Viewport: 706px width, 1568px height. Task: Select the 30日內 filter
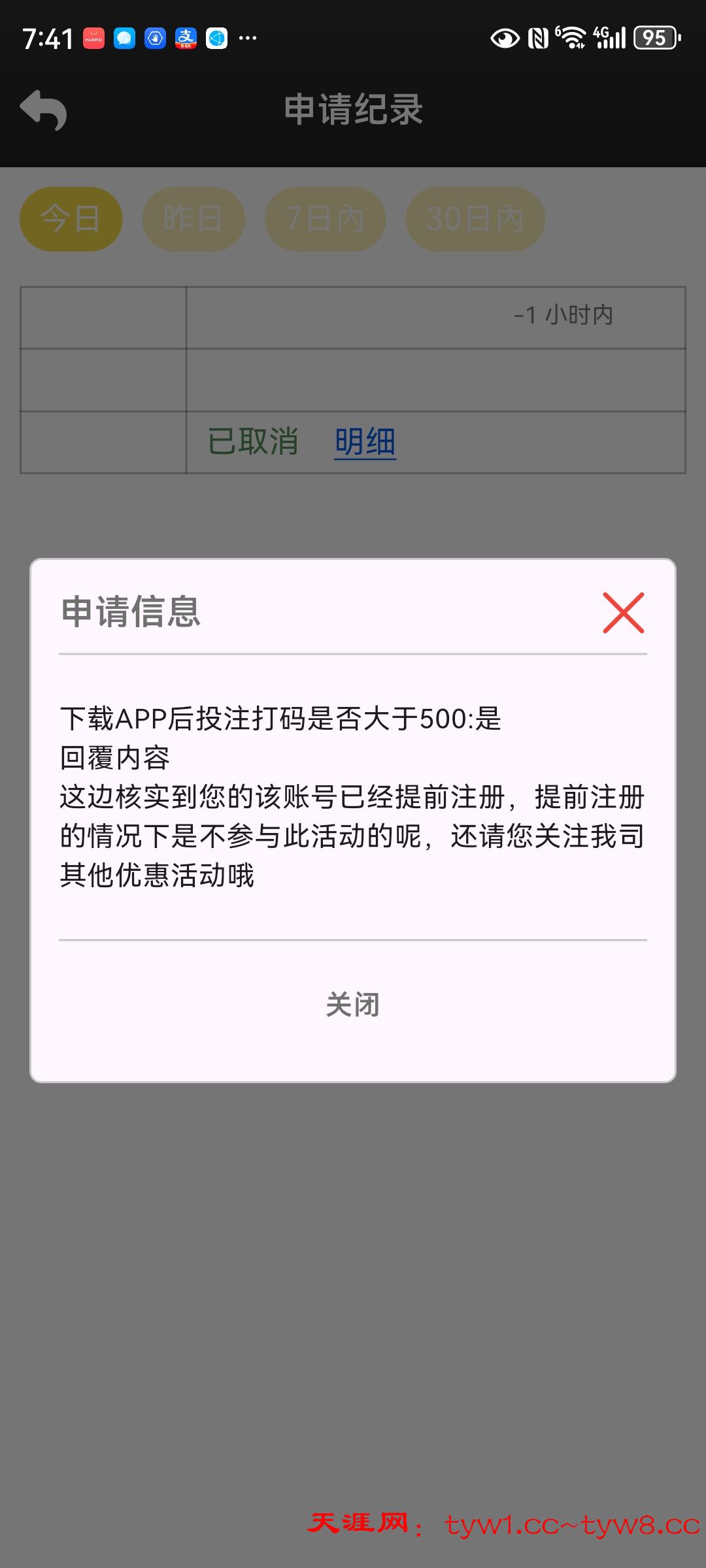coord(475,218)
